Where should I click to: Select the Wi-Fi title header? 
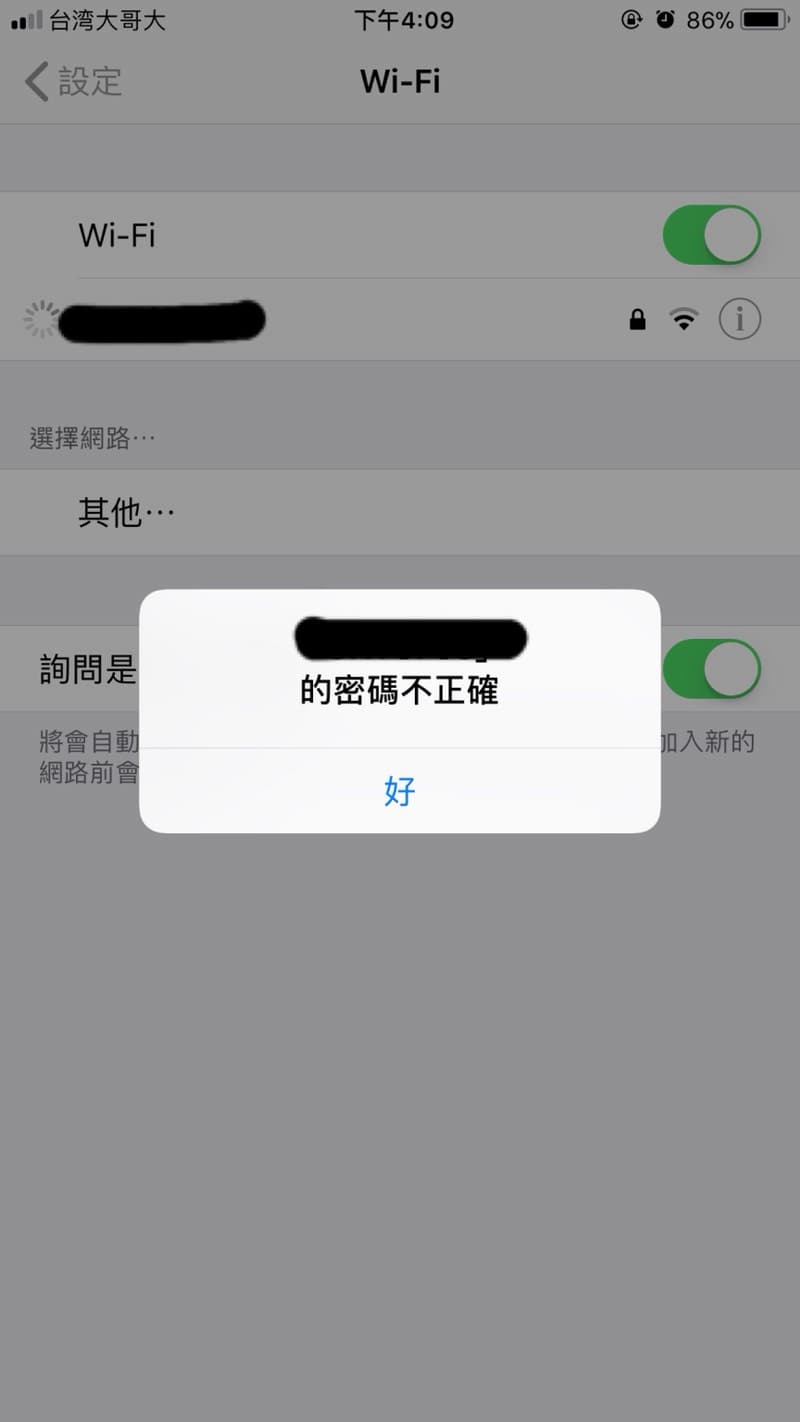pos(400,81)
